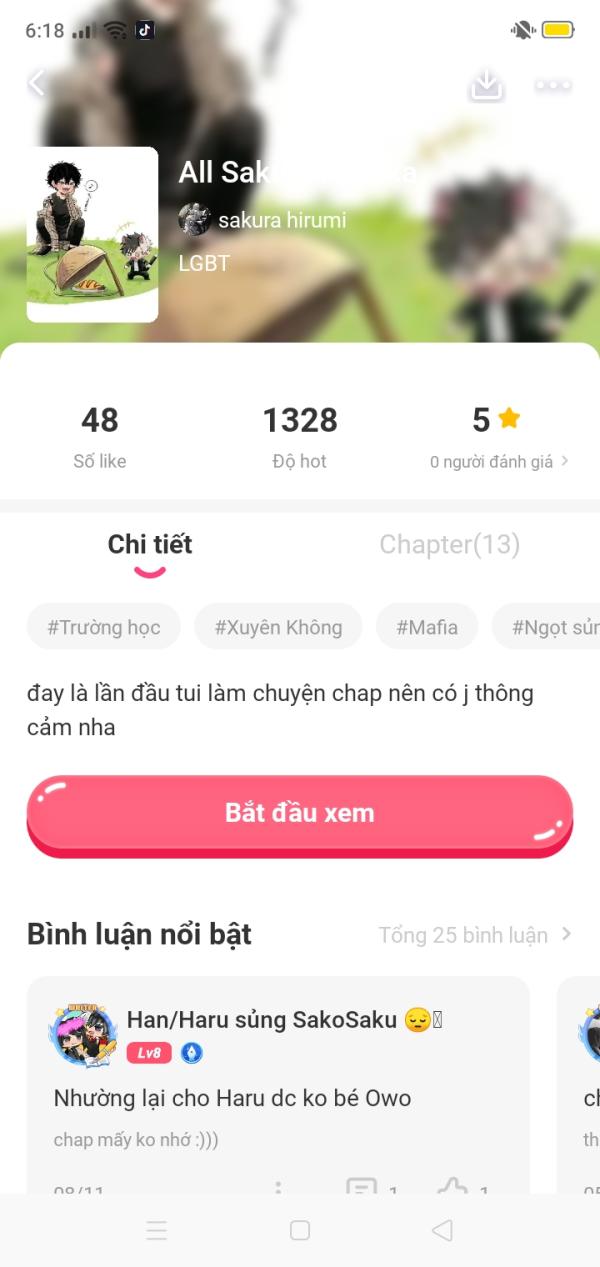Tap the download icon in header
The height and width of the screenshot is (1267, 600).
point(486,85)
